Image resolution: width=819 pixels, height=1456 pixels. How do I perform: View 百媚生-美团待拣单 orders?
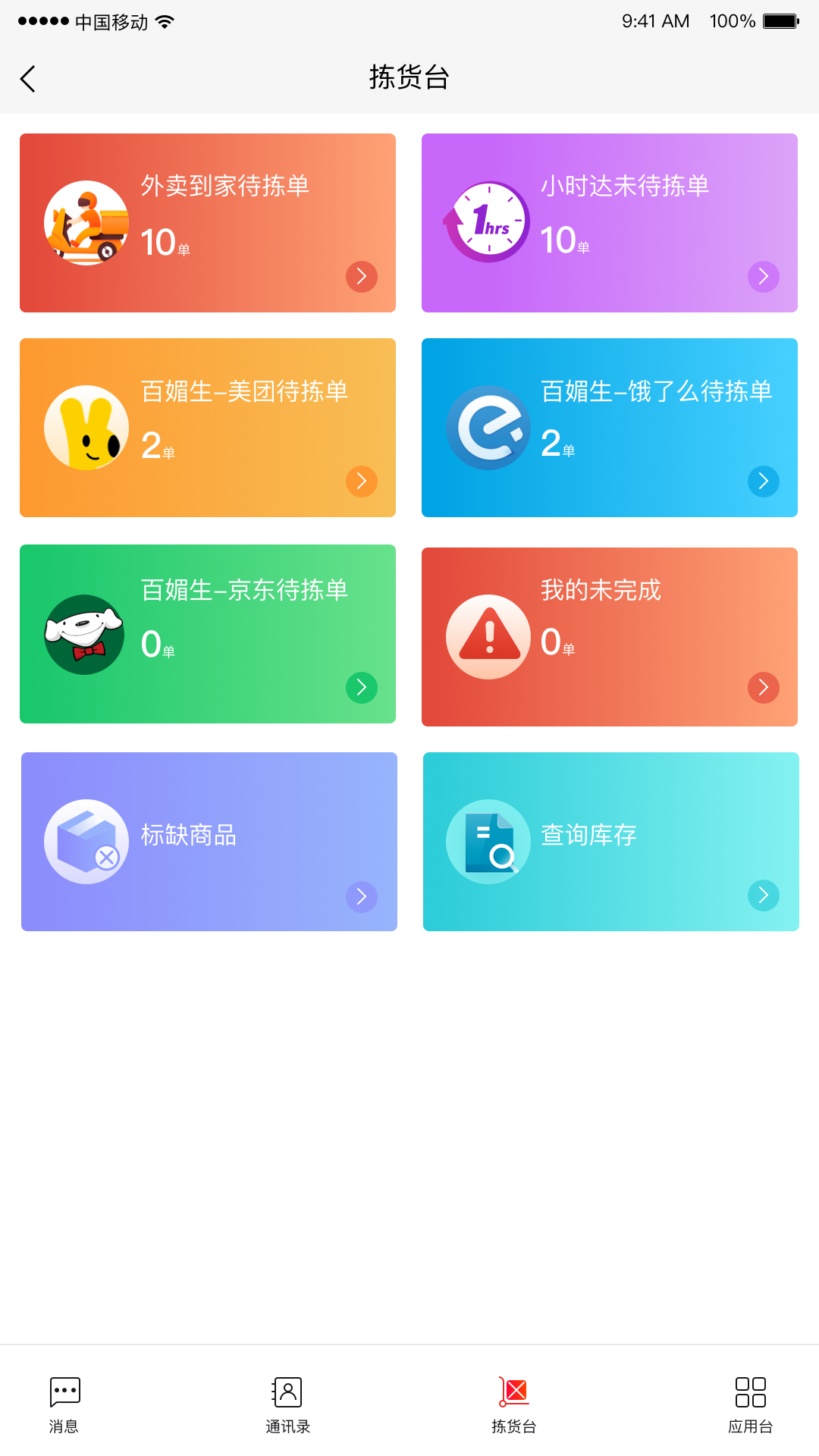[208, 428]
